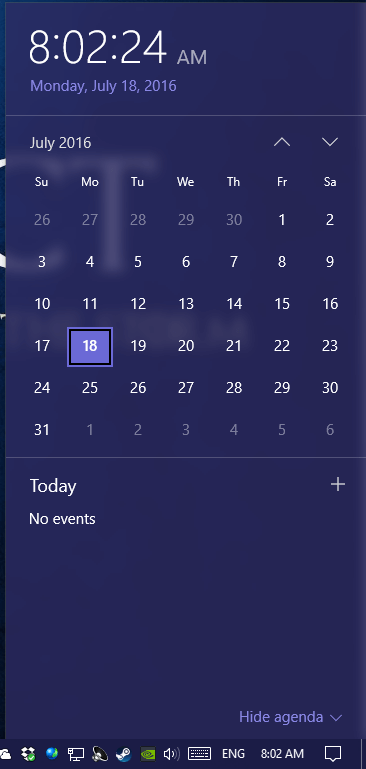Image resolution: width=366 pixels, height=769 pixels.
Task: Pick July 31 in the calendar
Action: [42, 431]
